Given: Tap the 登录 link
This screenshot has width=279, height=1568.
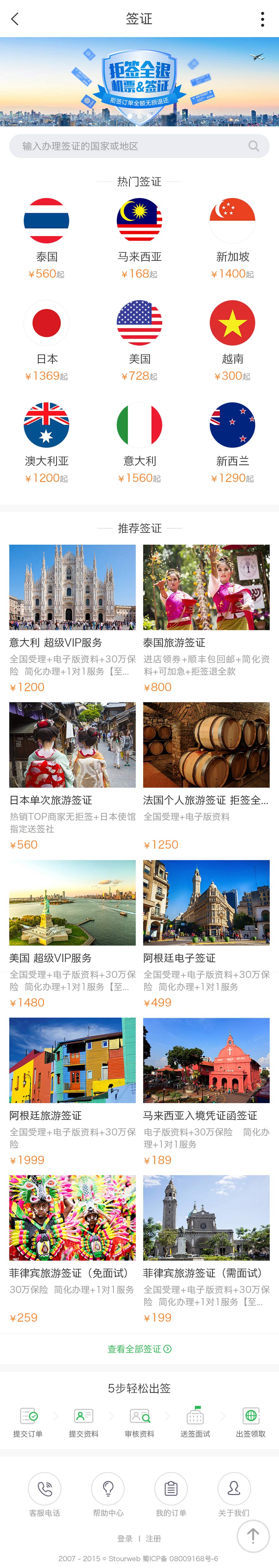Looking at the screenshot, I should [x=125, y=1539].
